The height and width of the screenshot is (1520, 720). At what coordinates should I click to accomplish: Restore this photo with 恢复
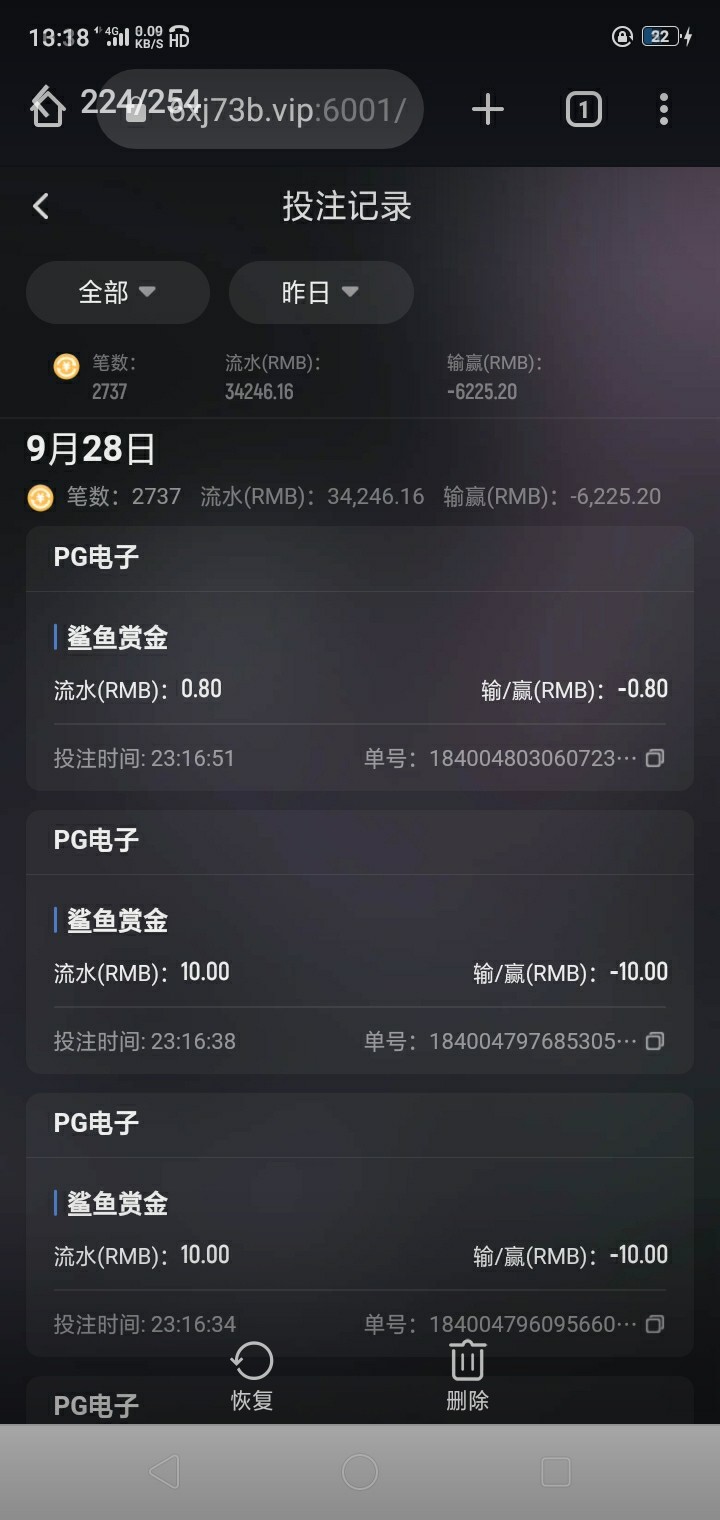coord(252,1376)
